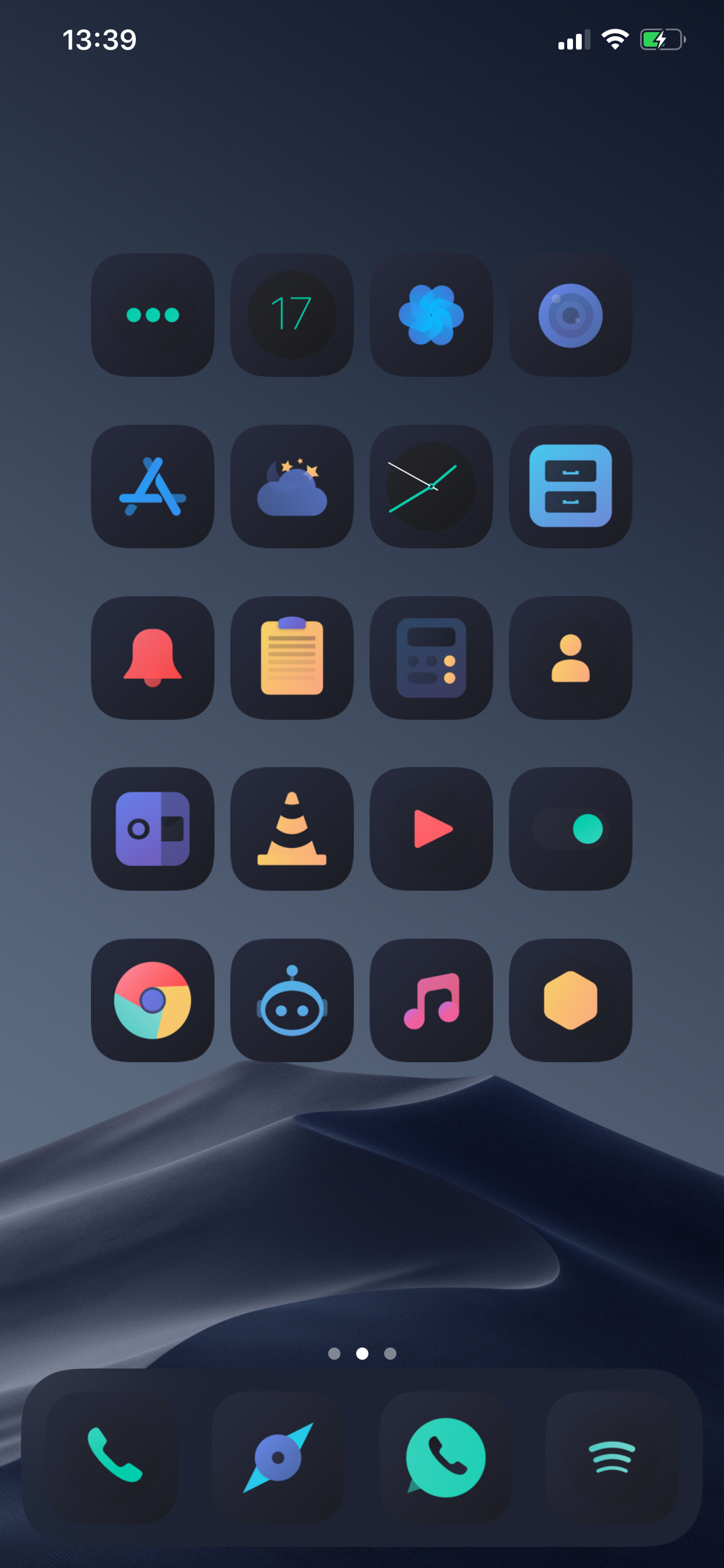Launch Spotify from the dock
The height and width of the screenshot is (1568, 724).
click(x=611, y=1457)
